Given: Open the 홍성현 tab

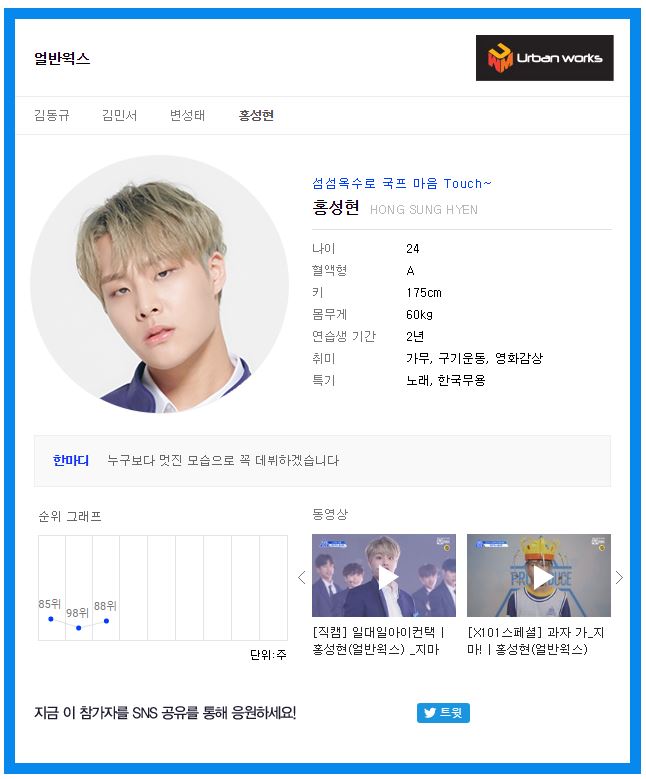Looking at the screenshot, I should (256, 115).
